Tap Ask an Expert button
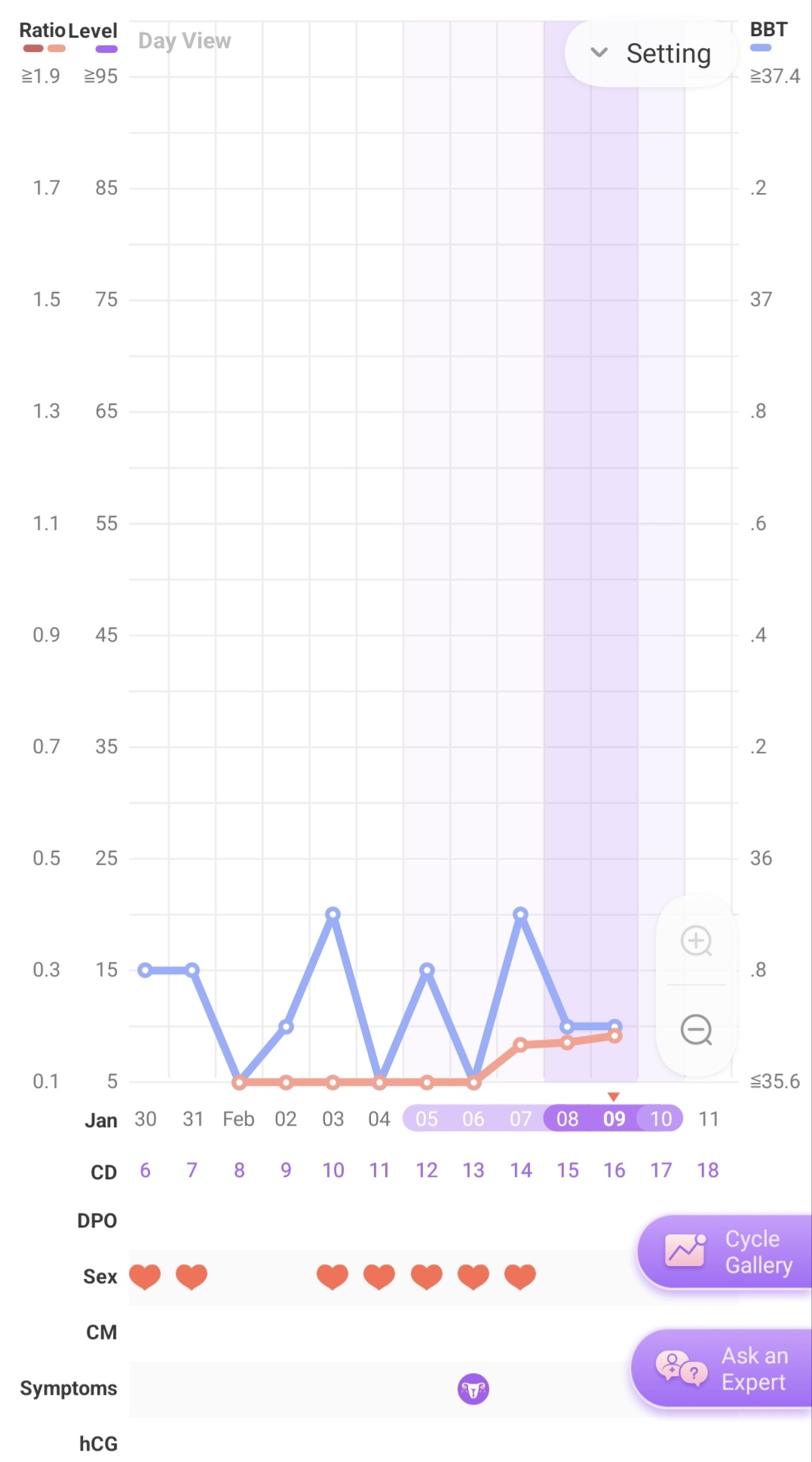Screen dimensions: 812x1462 [x=722, y=1369]
